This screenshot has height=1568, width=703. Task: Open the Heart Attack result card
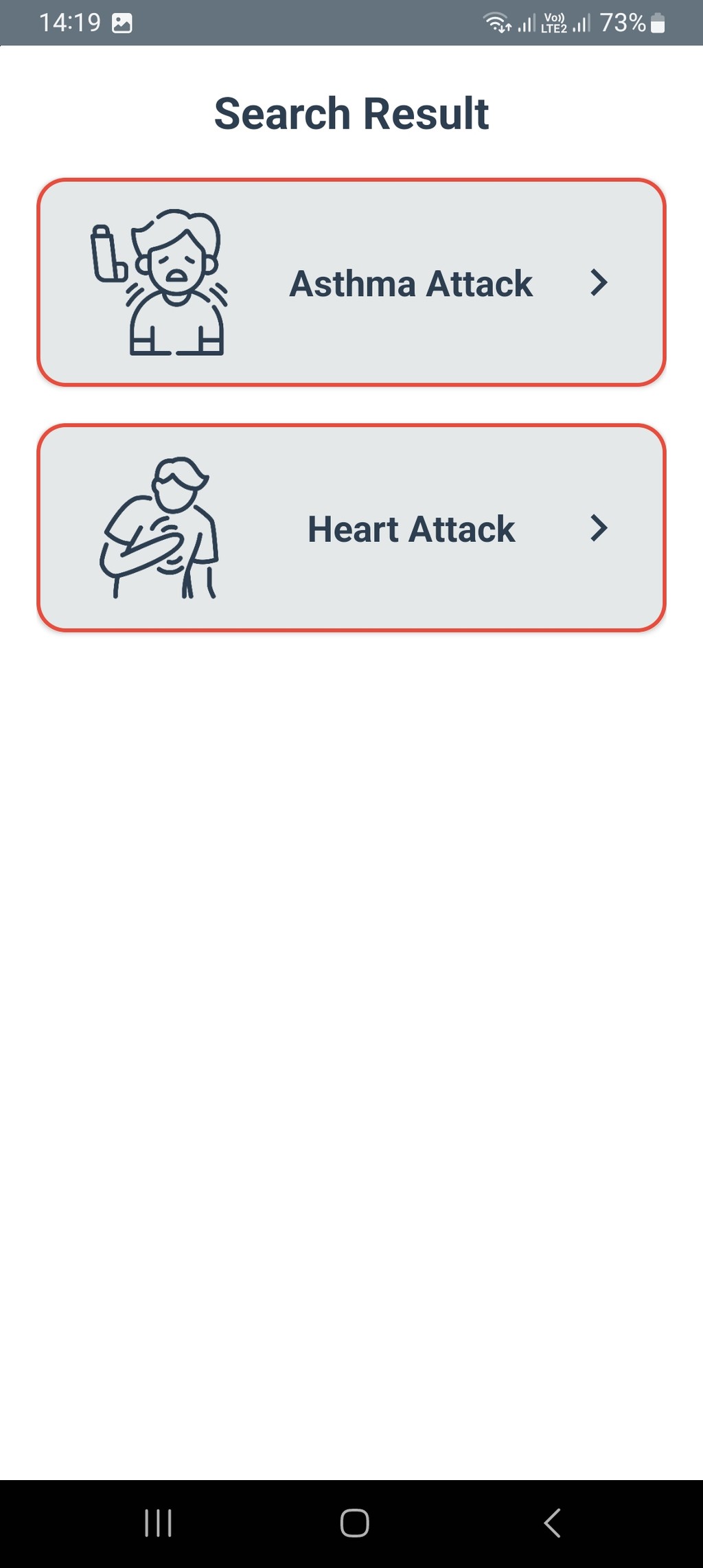[351, 527]
